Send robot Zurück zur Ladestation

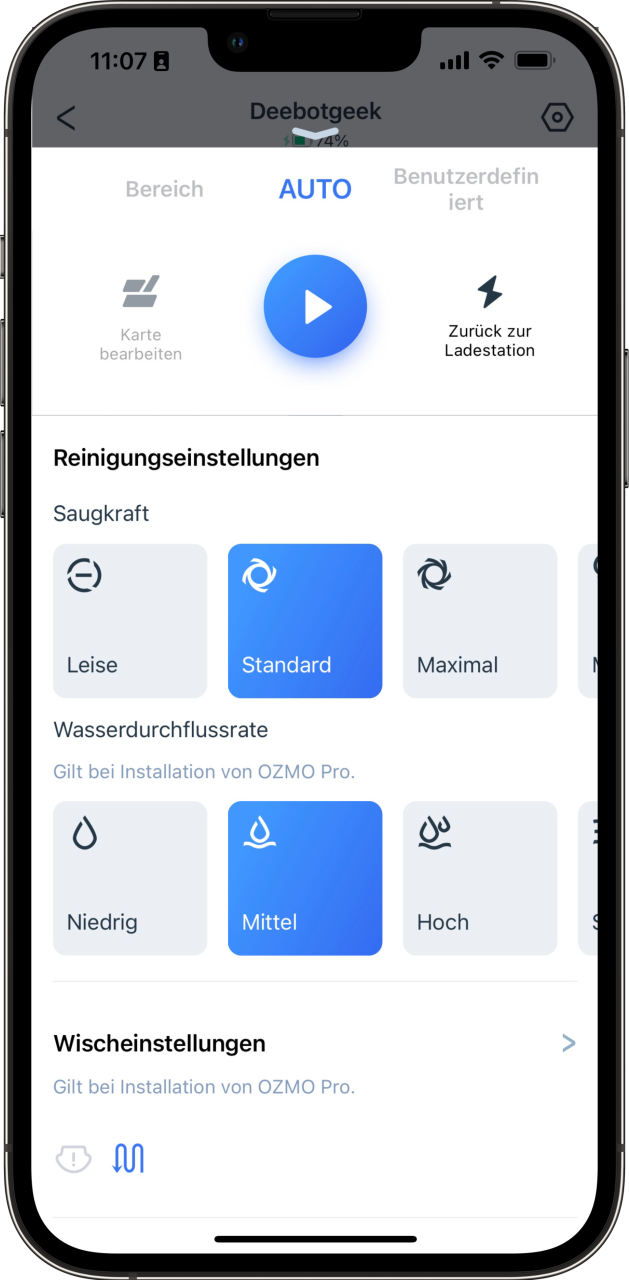(490, 315)
